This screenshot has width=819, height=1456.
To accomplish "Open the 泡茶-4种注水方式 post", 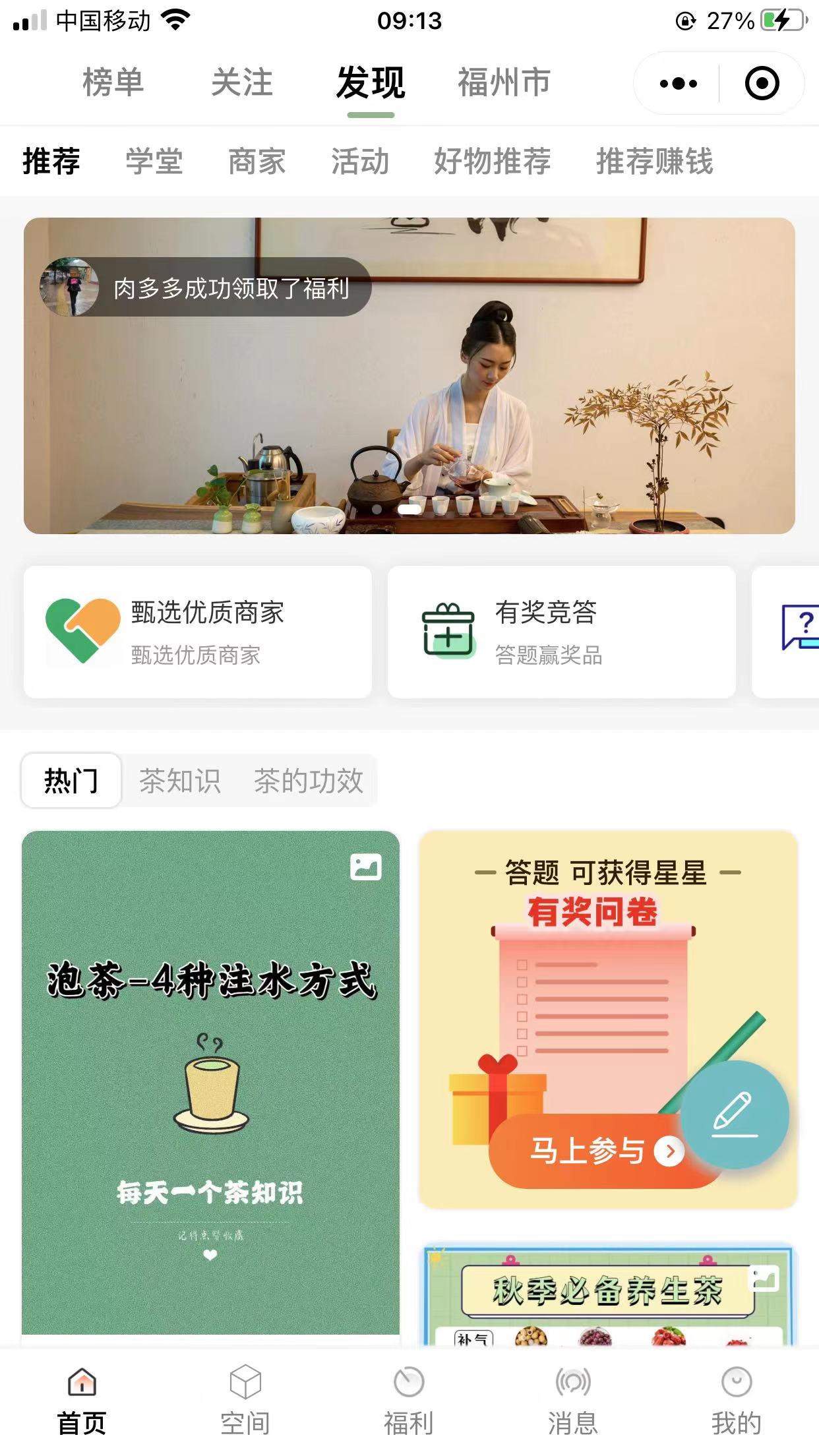I will (x=210, y=1081).
